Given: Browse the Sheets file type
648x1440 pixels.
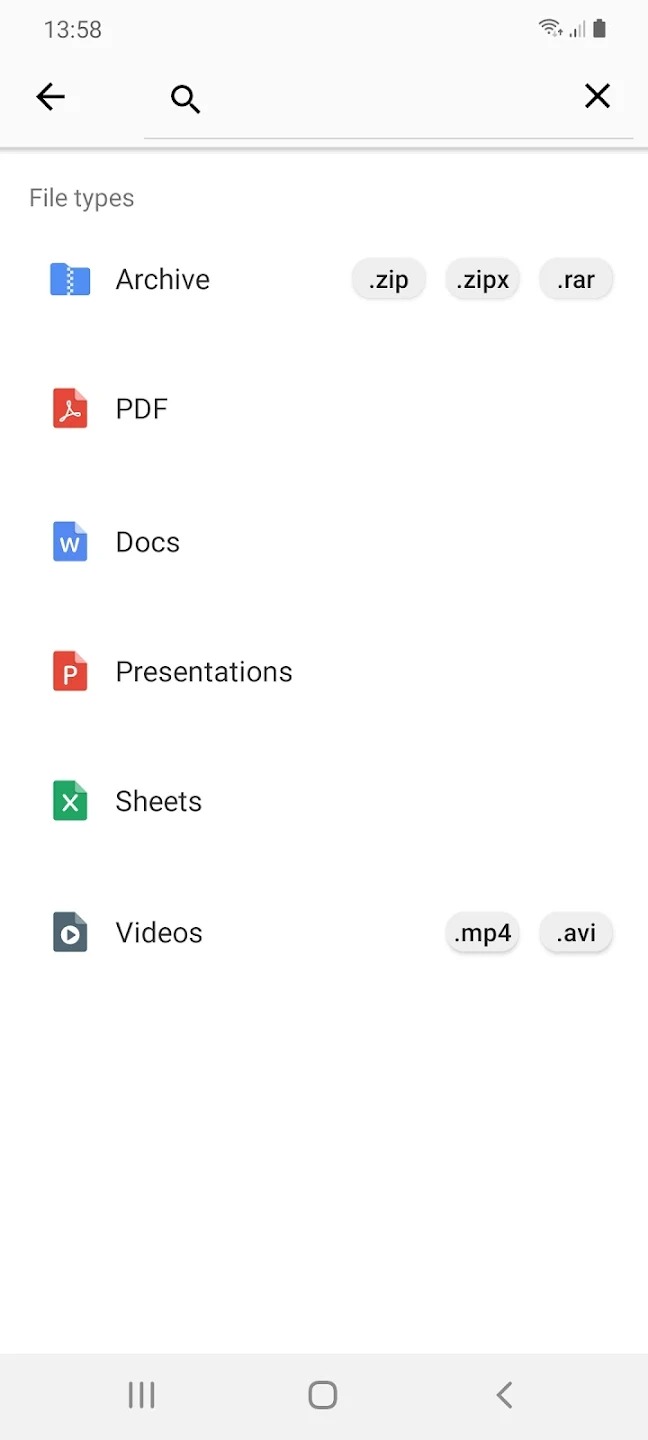Looking at the screenshot, I should pos(158,802).
